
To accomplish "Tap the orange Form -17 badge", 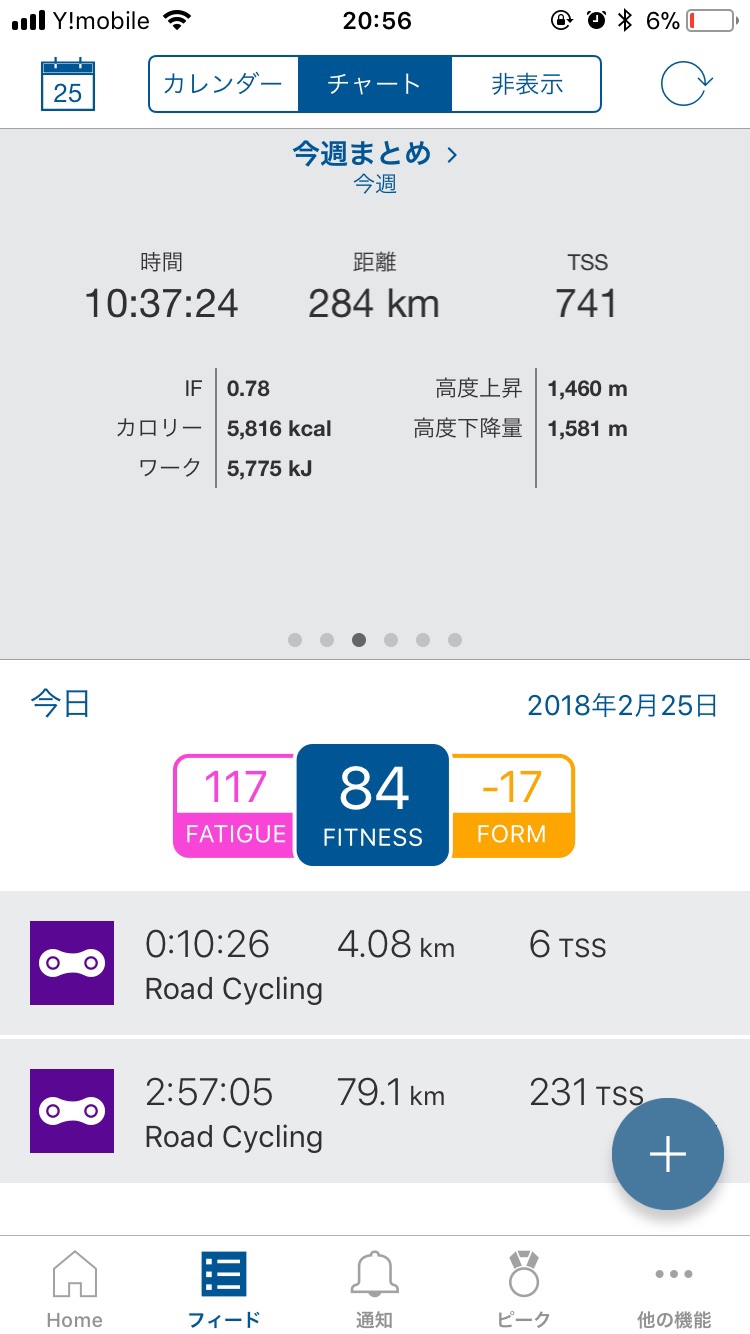I will point(513,806).
